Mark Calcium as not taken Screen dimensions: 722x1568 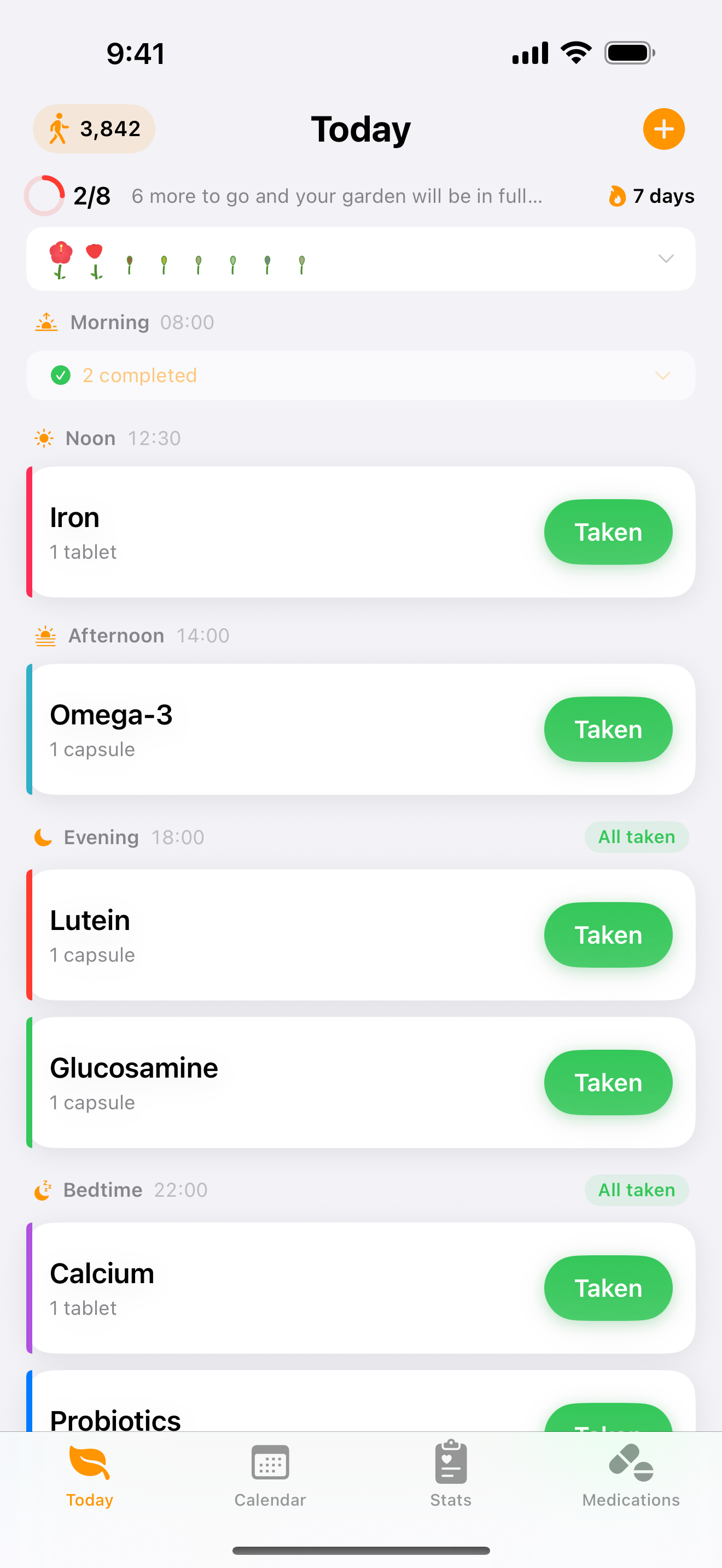pyautogui.click(x=608, y=1288)
